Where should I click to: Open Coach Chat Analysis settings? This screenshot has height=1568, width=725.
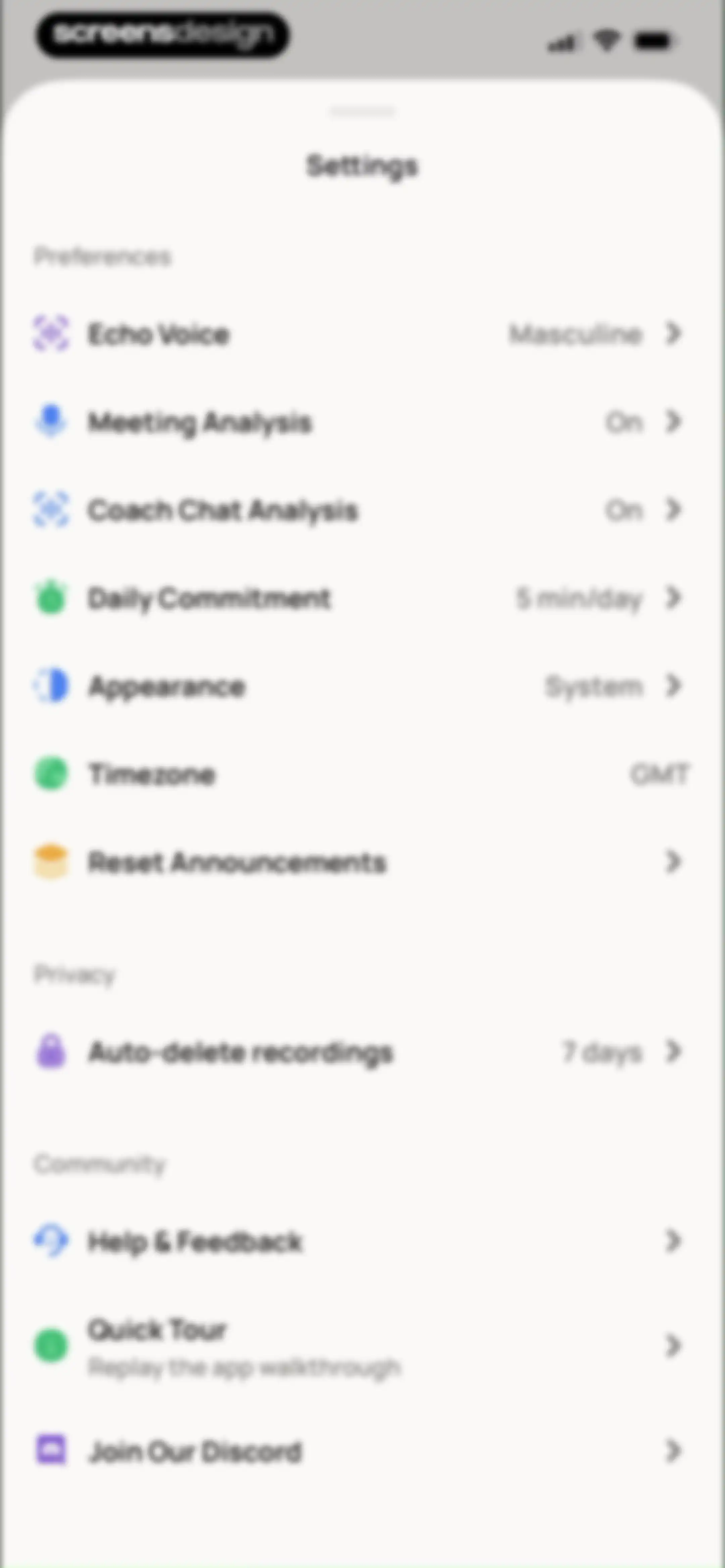point(362,510)
